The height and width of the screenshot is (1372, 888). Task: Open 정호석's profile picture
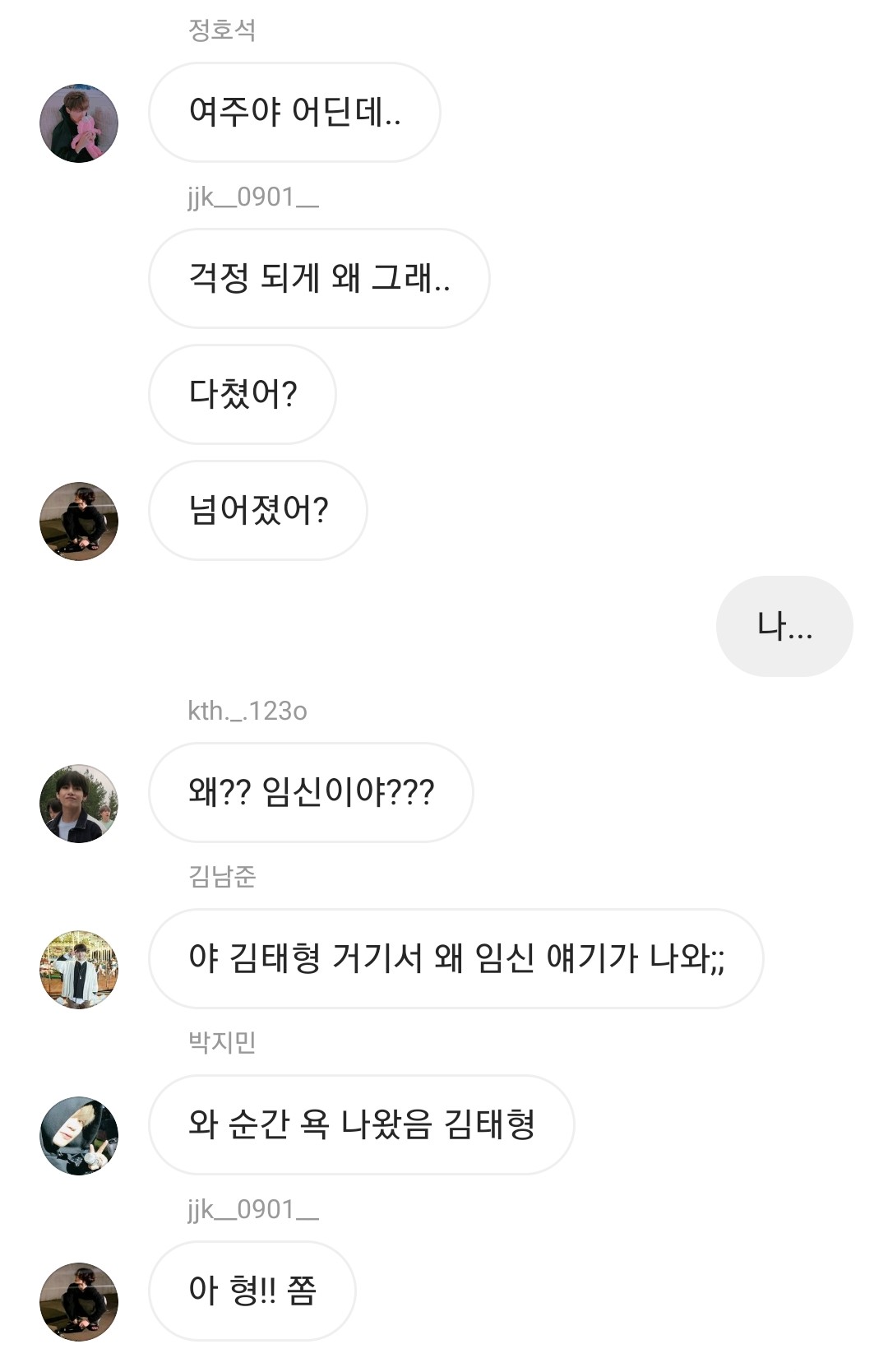79,123
